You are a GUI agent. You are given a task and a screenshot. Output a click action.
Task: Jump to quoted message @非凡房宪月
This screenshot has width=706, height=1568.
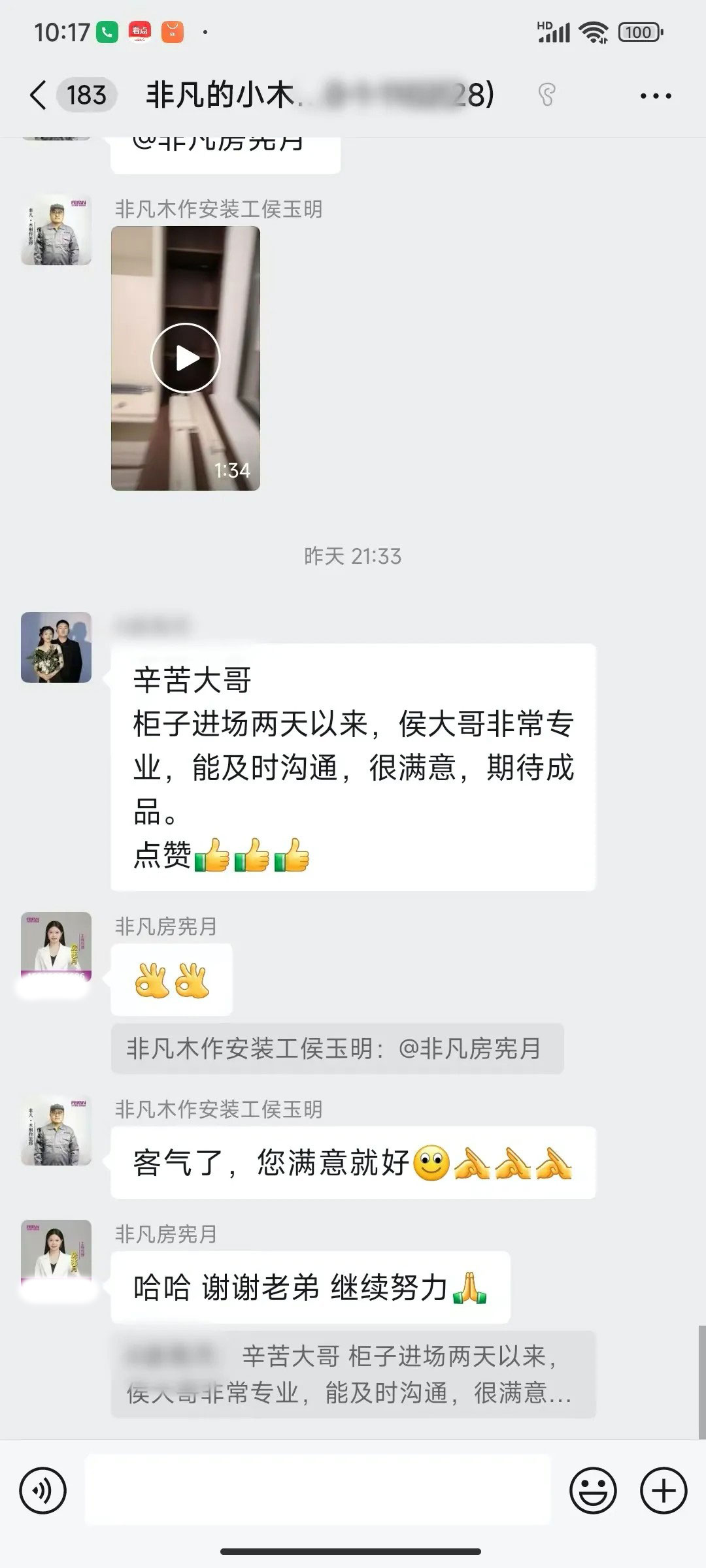[x=337, y=1049]
